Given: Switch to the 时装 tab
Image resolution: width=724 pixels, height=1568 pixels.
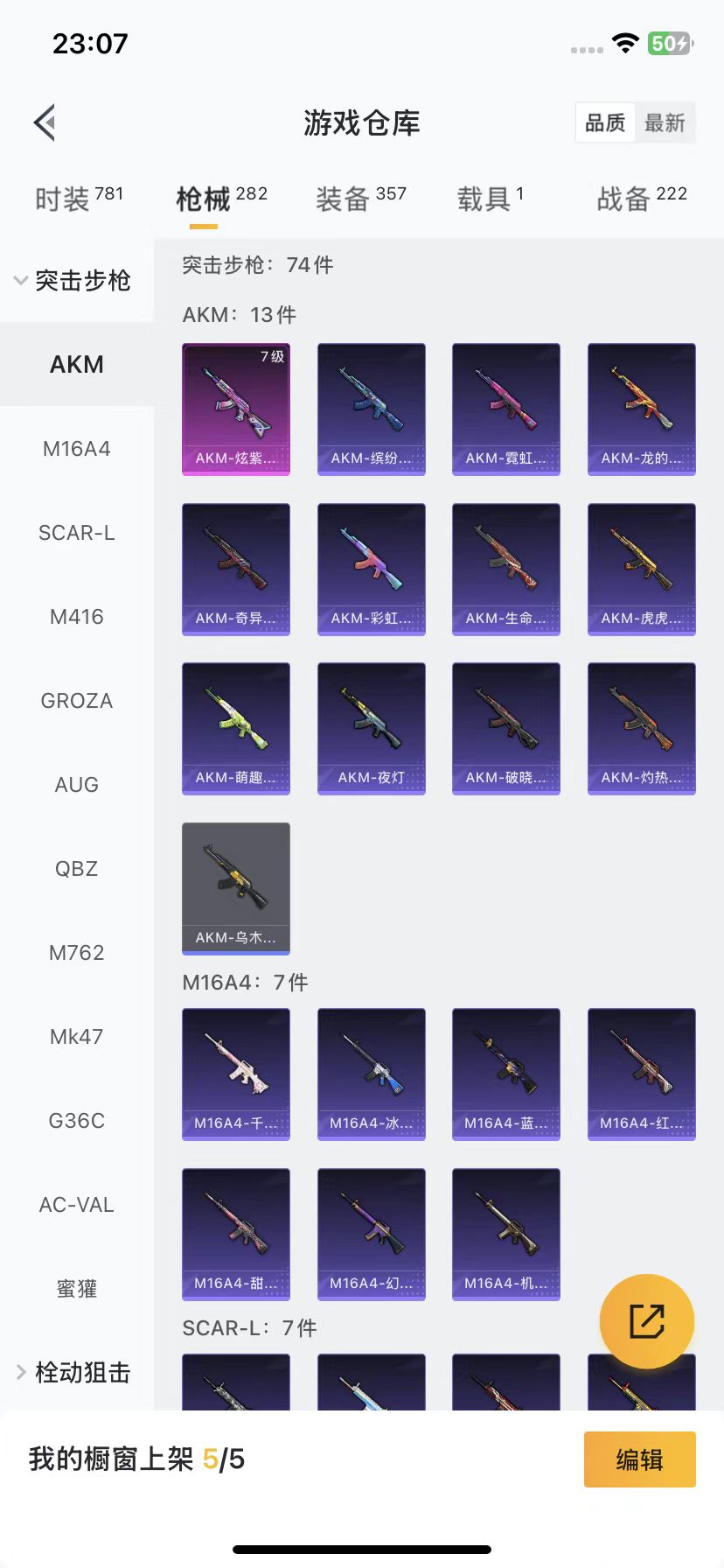Looking at the screenshot, I should 79,199.
